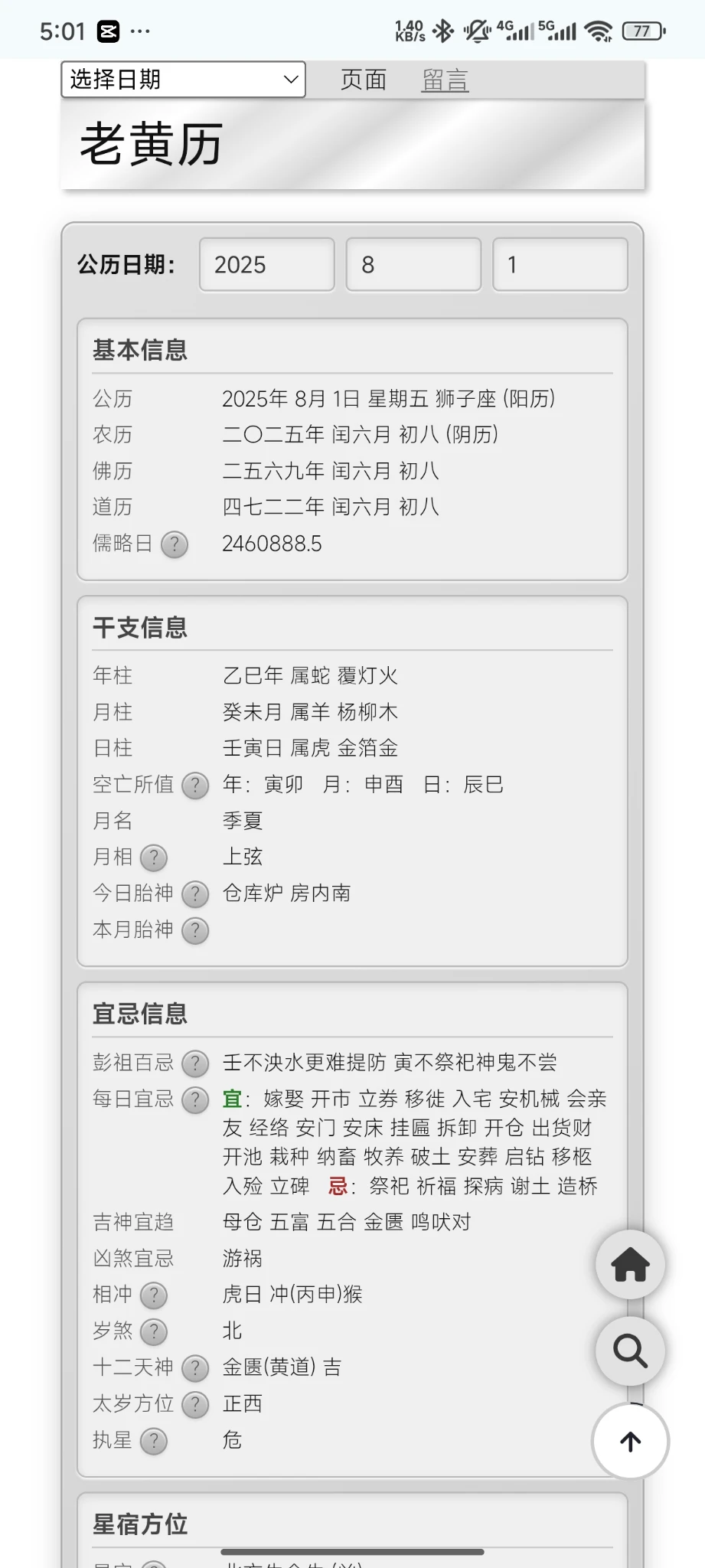Tap the year field showing 2025
Image resolution: width=705 pixels, height=1568 pixels.
(x=266, y=265)
